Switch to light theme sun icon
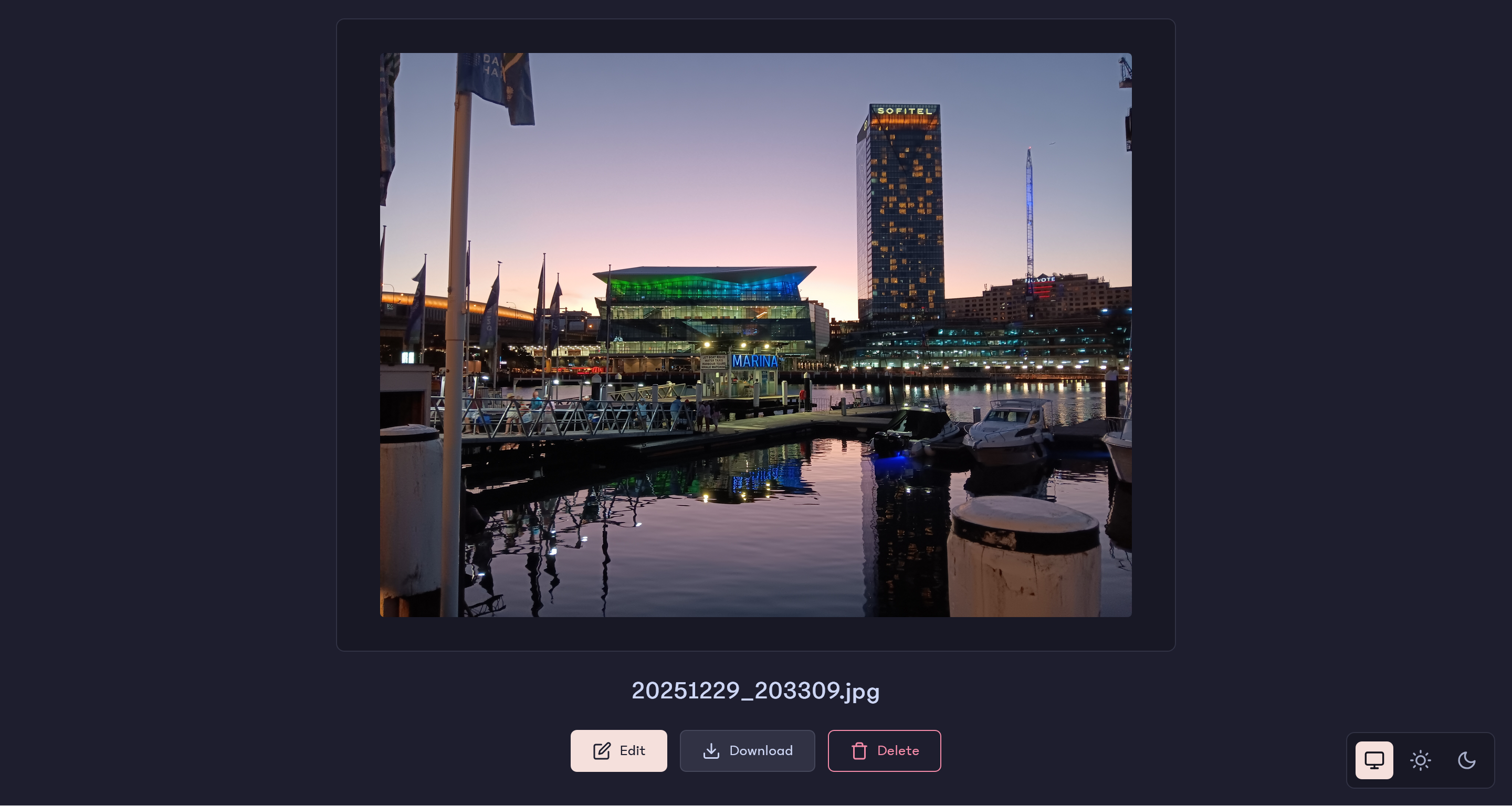Viewport: 1512px width, 806px height. [1420, 760]
